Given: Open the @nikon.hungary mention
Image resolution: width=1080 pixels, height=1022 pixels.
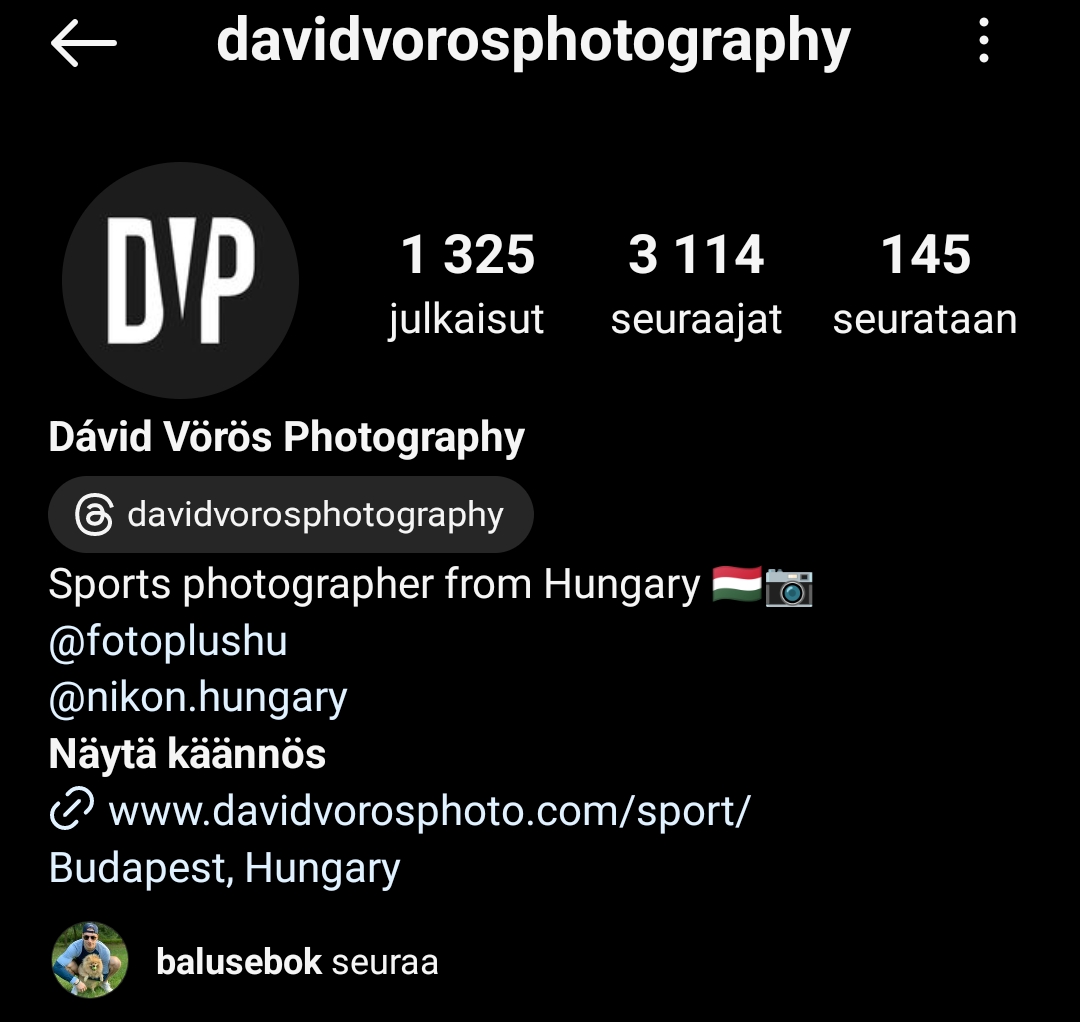Looking at the screenshot, I should click(198, 698).
